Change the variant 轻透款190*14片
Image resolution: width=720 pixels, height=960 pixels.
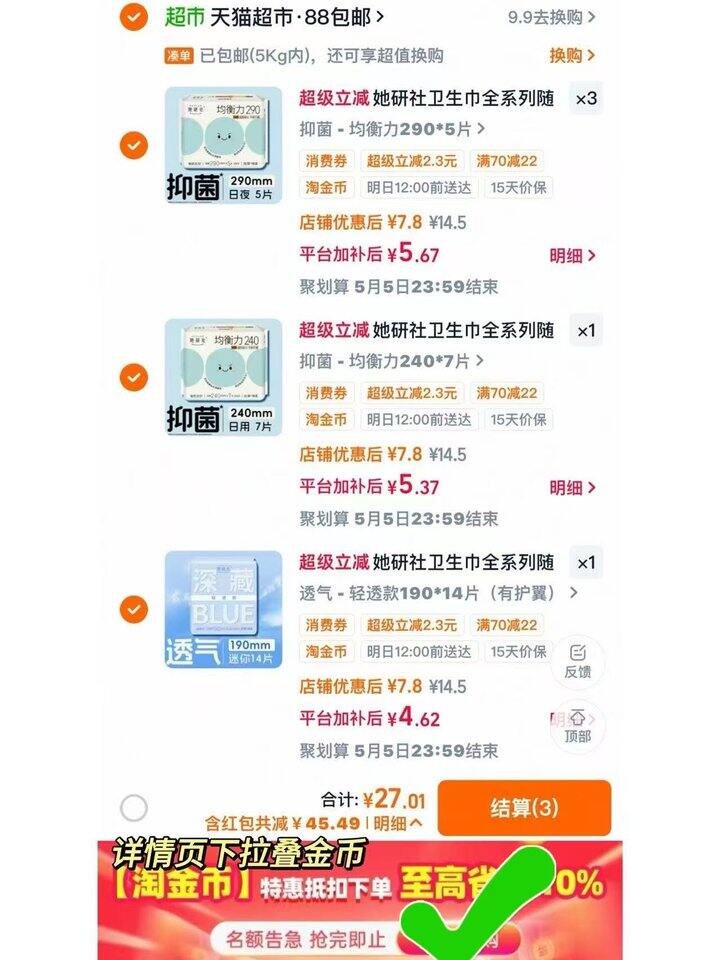click(438, 593)
